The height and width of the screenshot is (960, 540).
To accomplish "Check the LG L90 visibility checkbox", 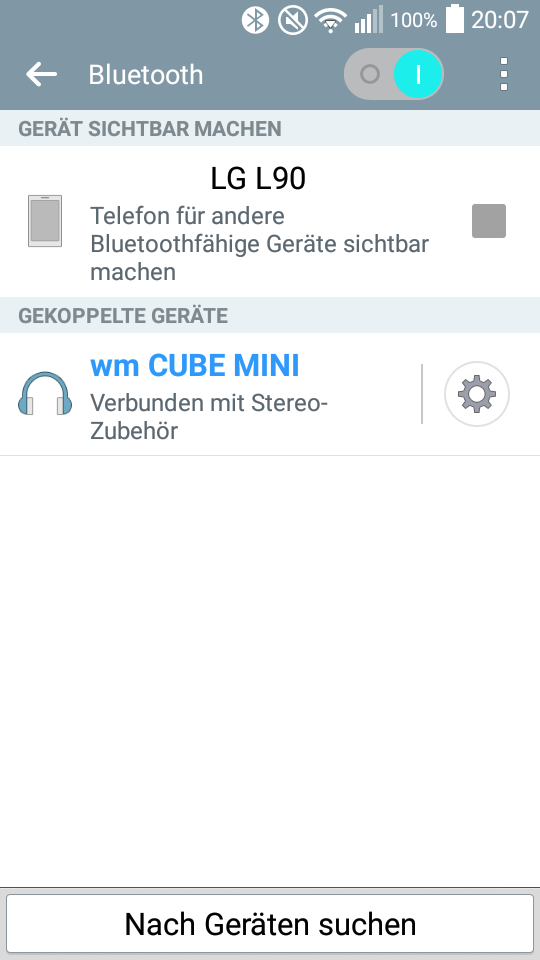I will tap(489, 221).
